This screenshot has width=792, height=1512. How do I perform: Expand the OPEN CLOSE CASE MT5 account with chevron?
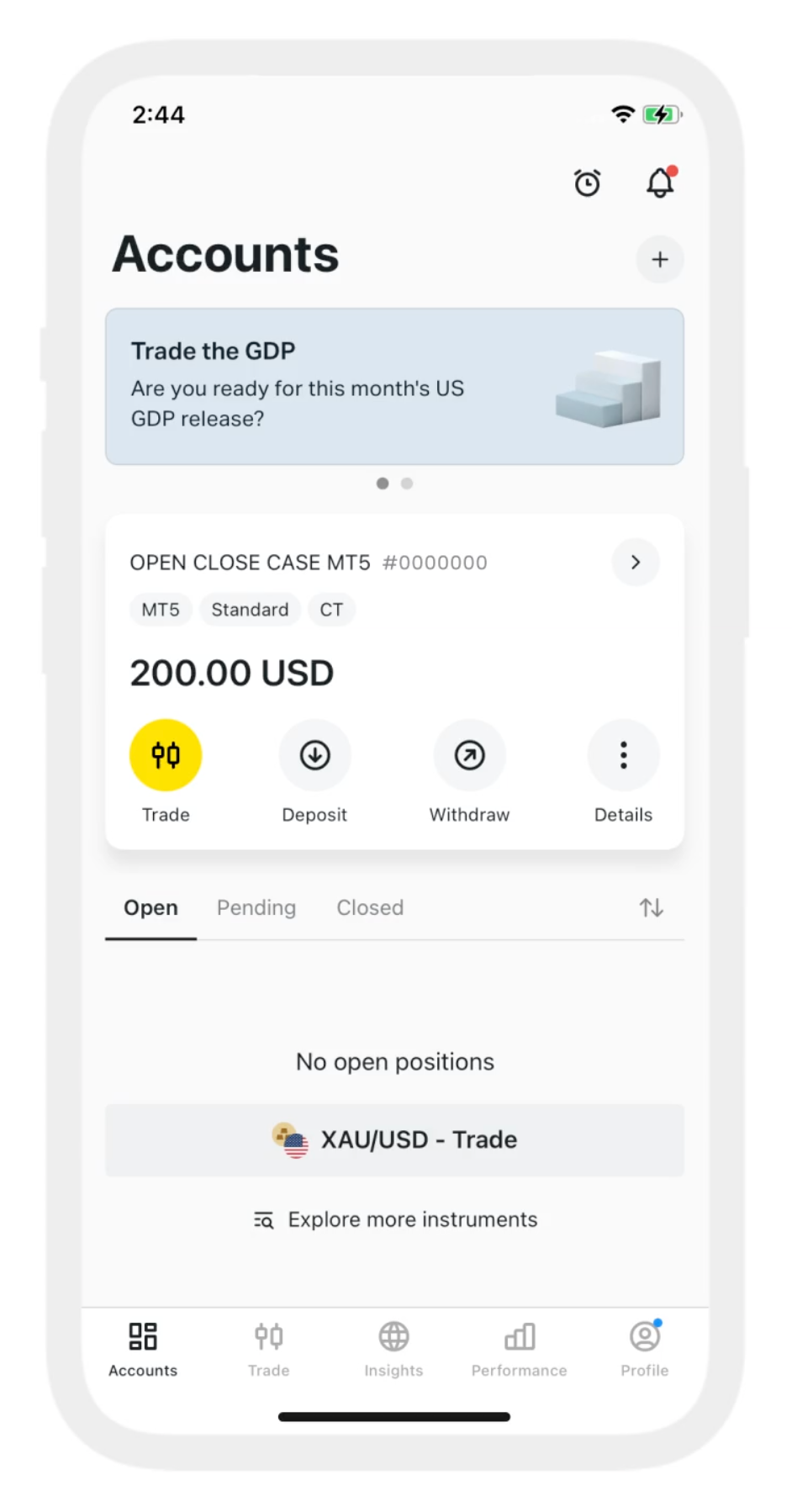635,562
